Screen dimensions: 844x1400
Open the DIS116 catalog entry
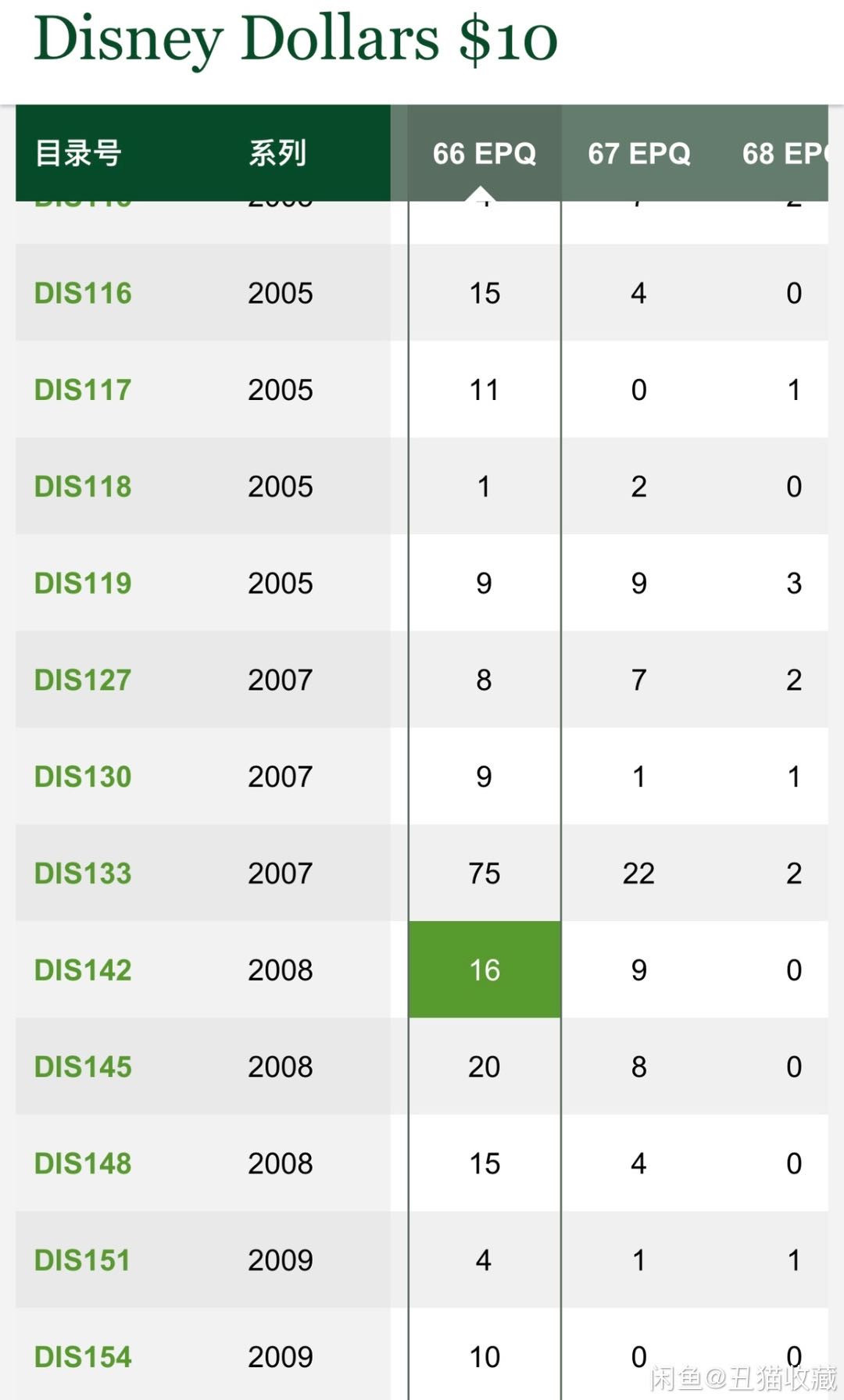coord(83,294)
